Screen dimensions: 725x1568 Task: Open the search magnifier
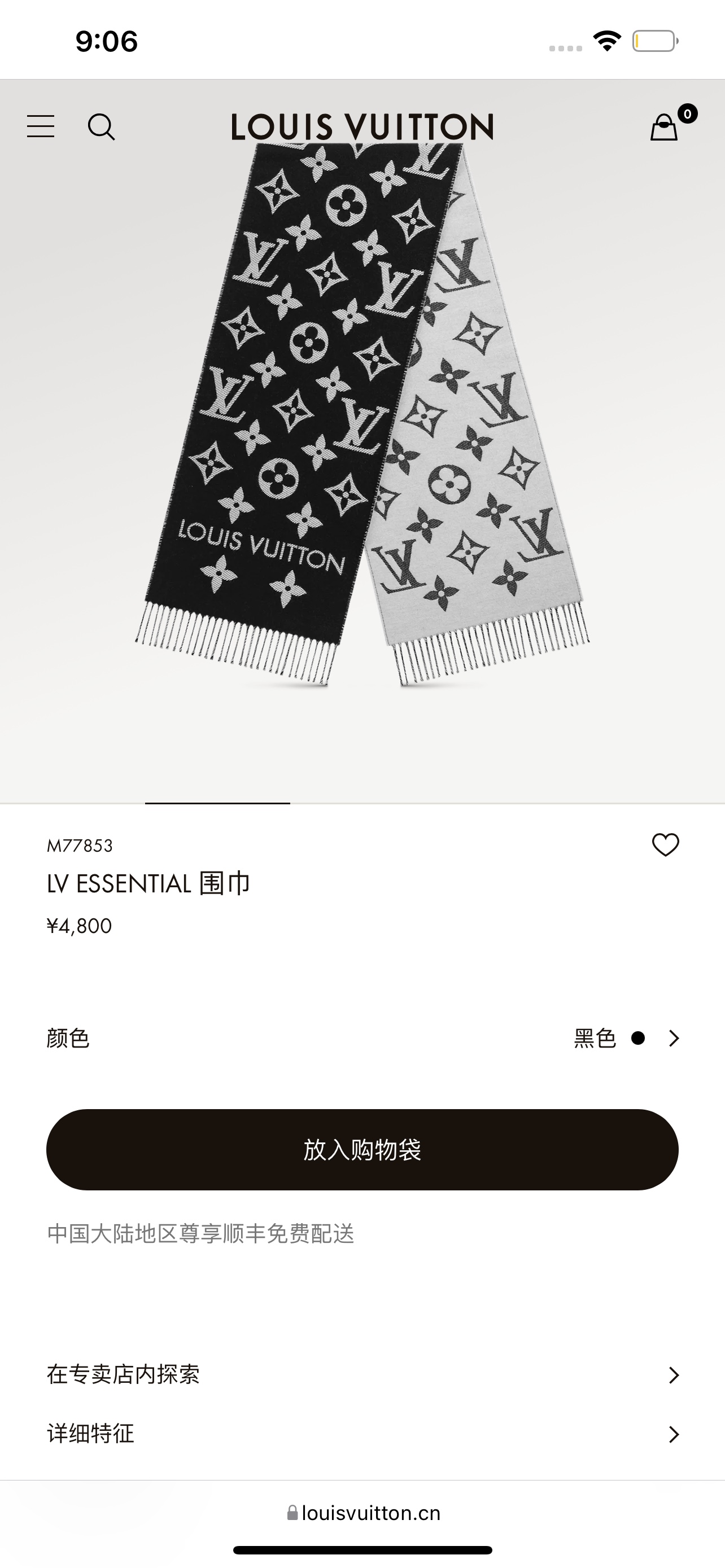coord(101,126)
